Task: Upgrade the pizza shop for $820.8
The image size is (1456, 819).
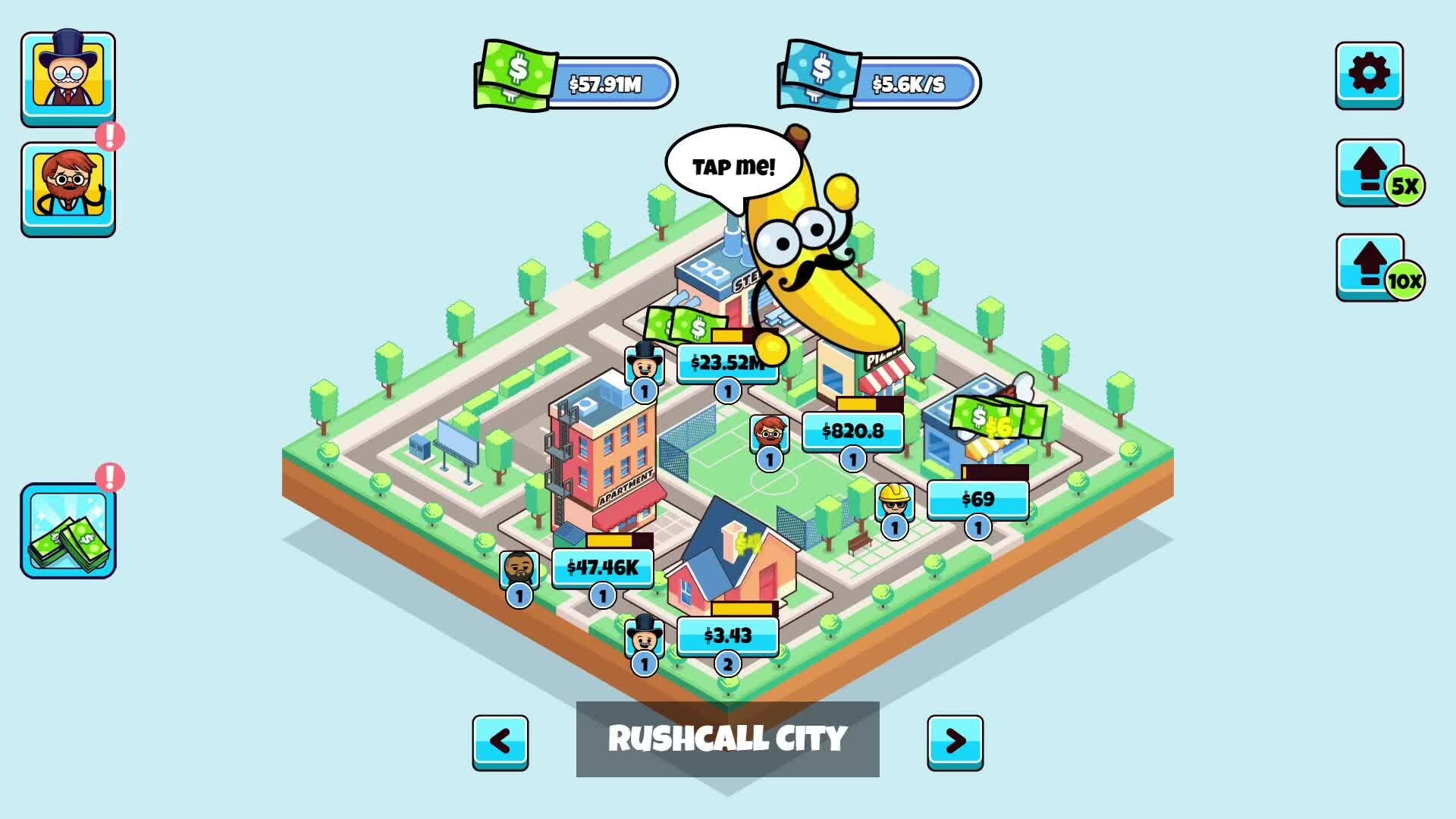Action: tap(852, 431)
